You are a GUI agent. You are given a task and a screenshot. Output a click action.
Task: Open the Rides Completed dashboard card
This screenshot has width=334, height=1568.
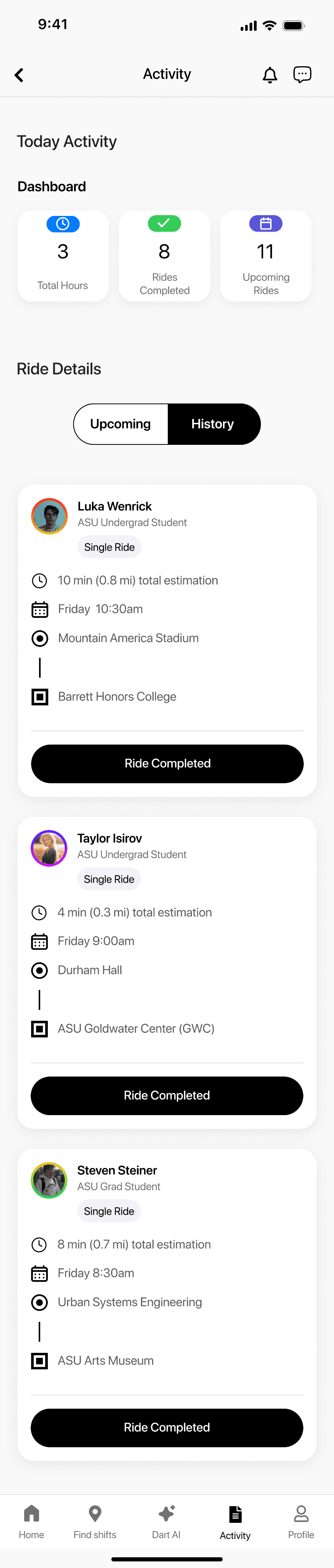[x=165, y=256]
